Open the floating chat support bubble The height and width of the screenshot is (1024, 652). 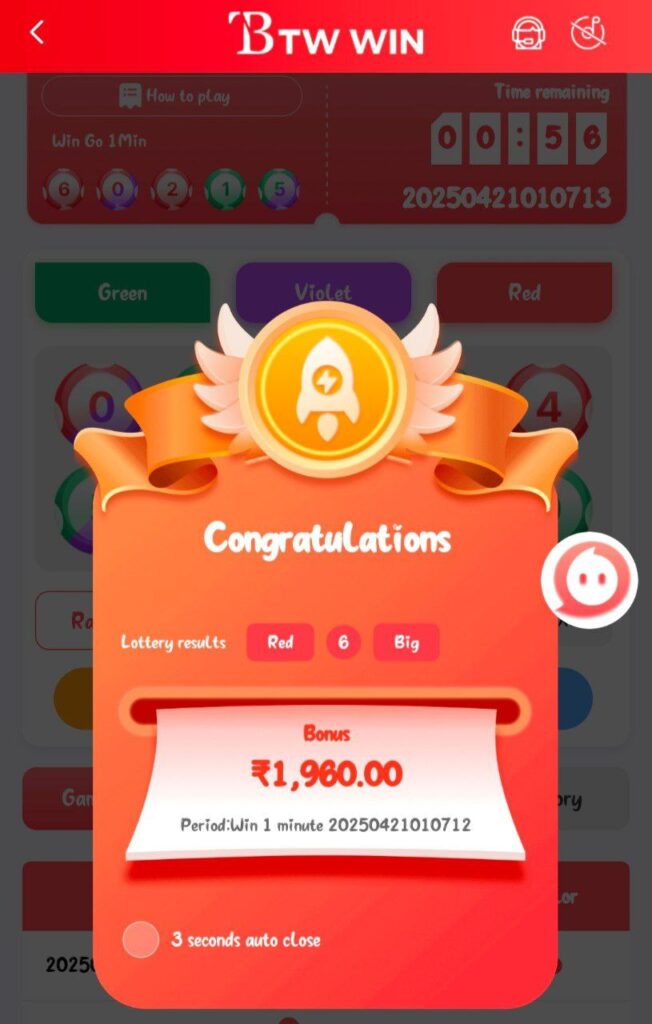pos(589,580)
